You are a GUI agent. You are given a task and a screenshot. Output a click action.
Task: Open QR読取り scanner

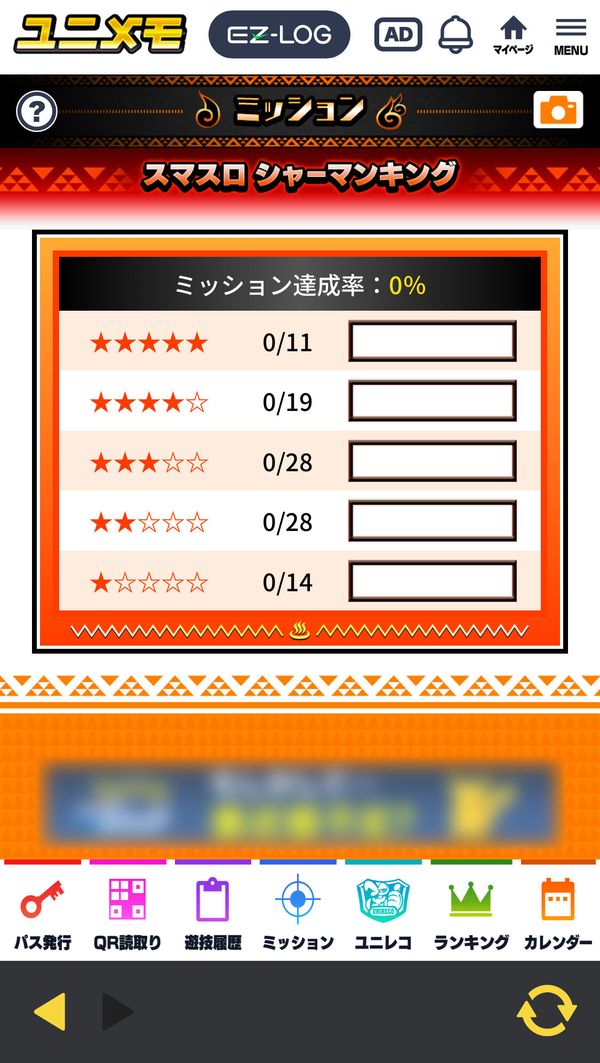(x=127, y=912)
